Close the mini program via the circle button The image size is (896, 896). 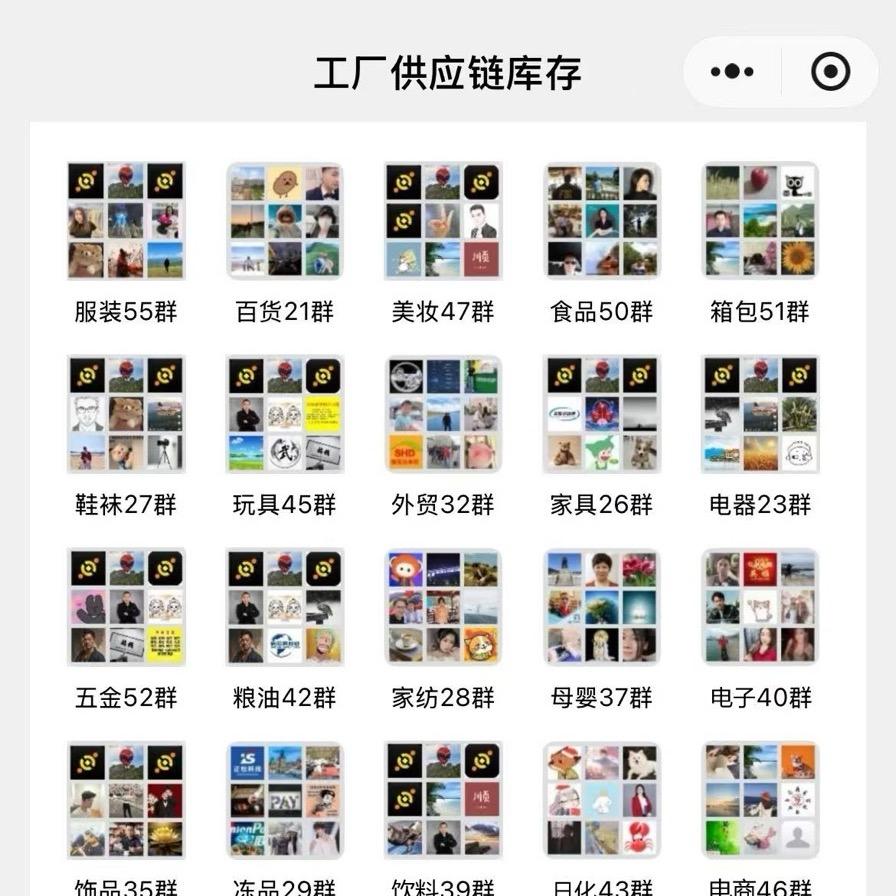[830, 72]
